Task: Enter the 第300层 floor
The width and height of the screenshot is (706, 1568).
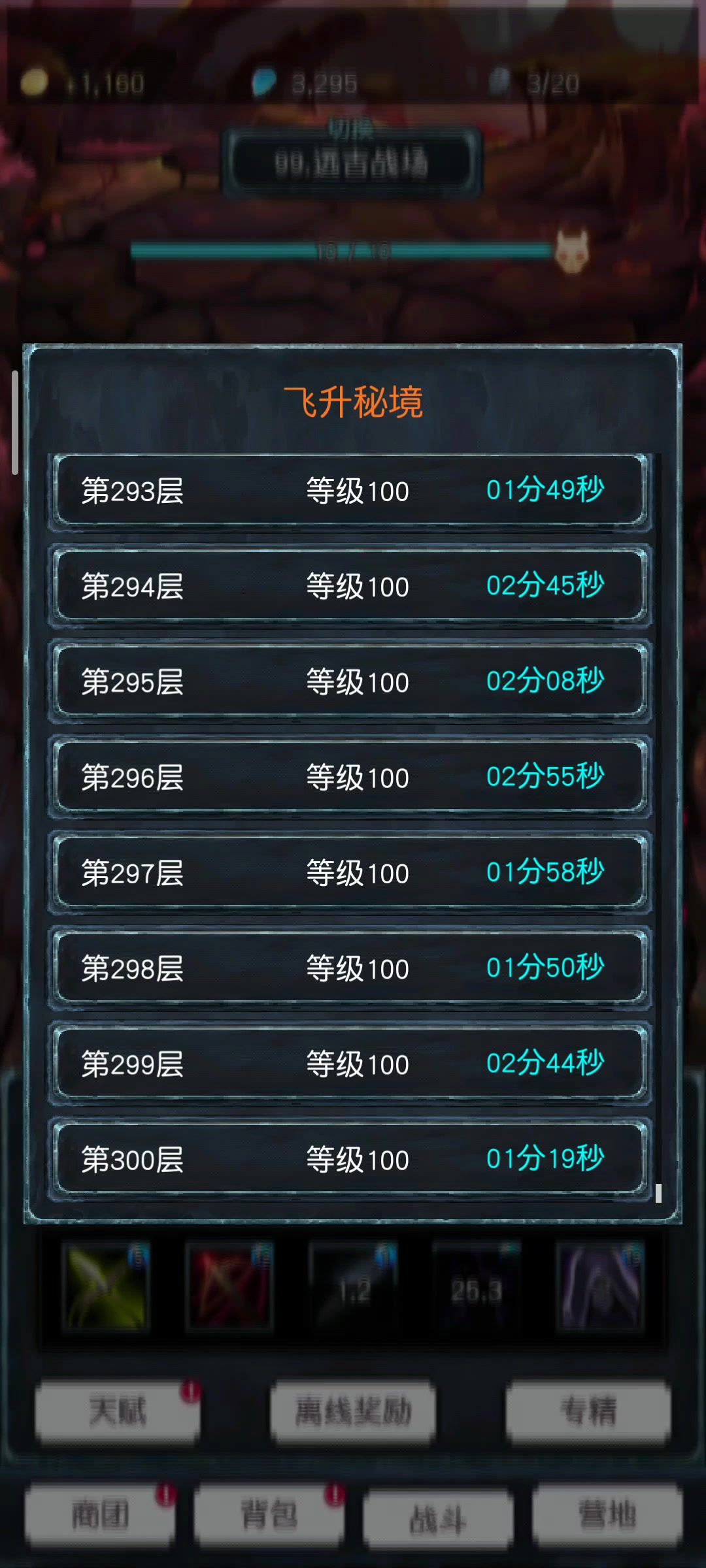Action: [x=350, y=1159]
